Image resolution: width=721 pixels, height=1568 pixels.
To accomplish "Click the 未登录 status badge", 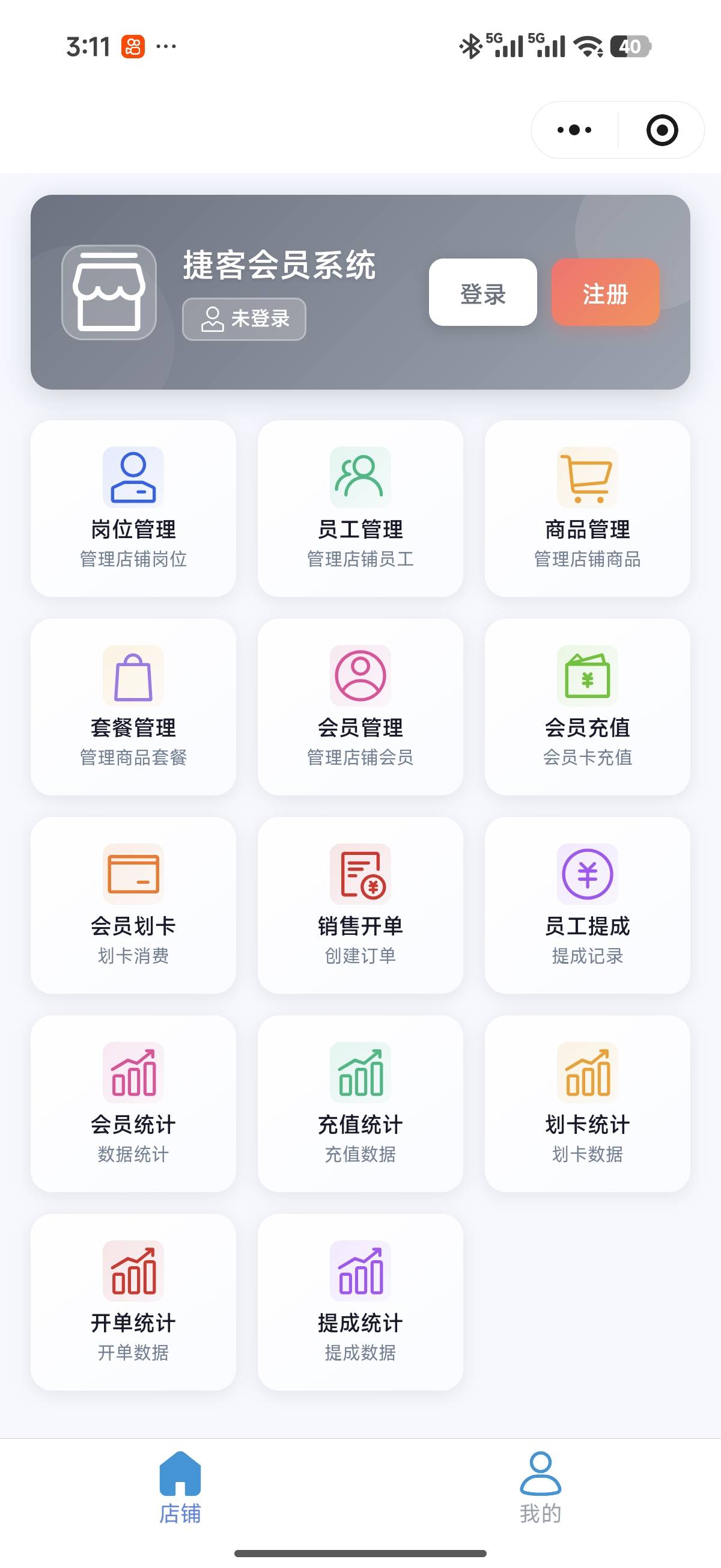I will coord(243,319).
